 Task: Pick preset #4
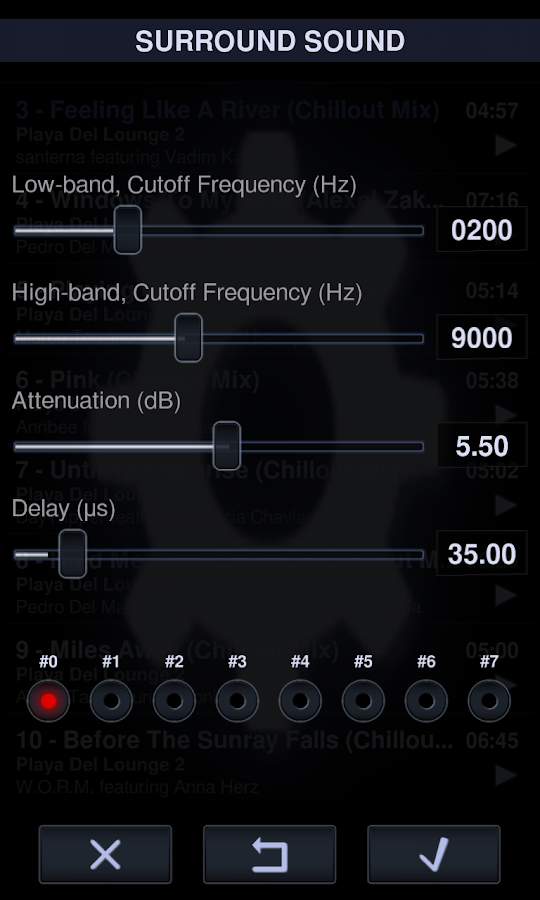tap(300, 700)
